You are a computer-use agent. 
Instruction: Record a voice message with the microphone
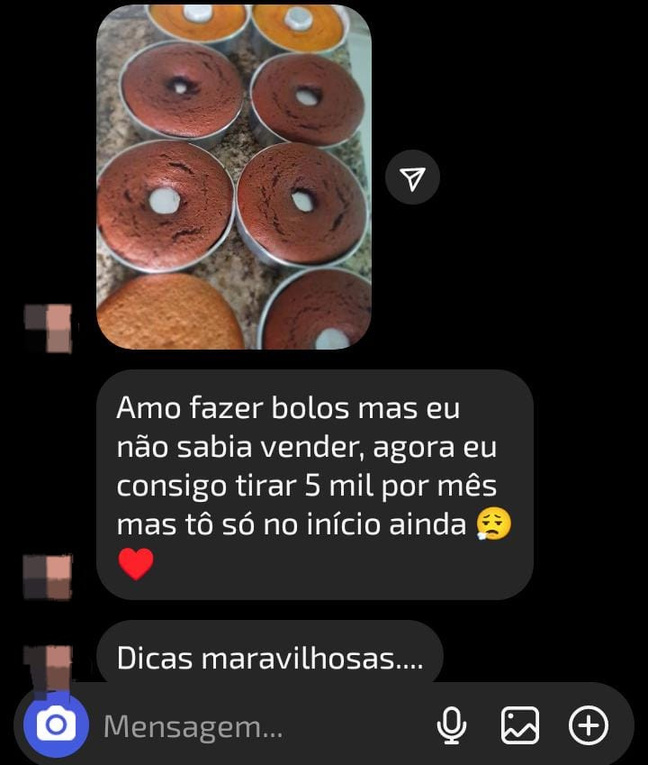click(452, 726)
